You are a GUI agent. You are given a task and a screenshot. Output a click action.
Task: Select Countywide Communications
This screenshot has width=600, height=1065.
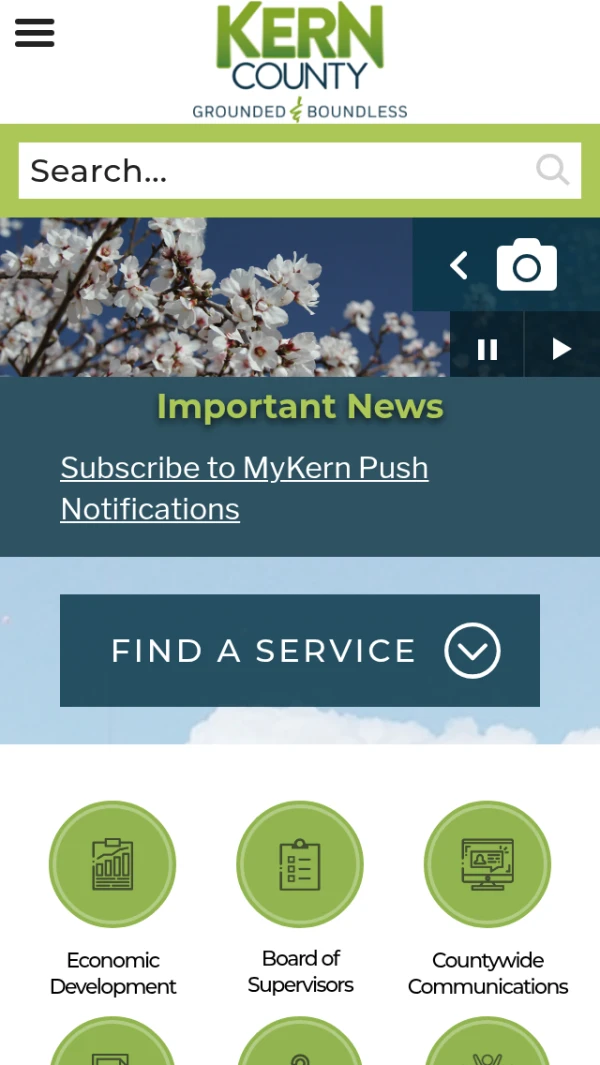488,898
